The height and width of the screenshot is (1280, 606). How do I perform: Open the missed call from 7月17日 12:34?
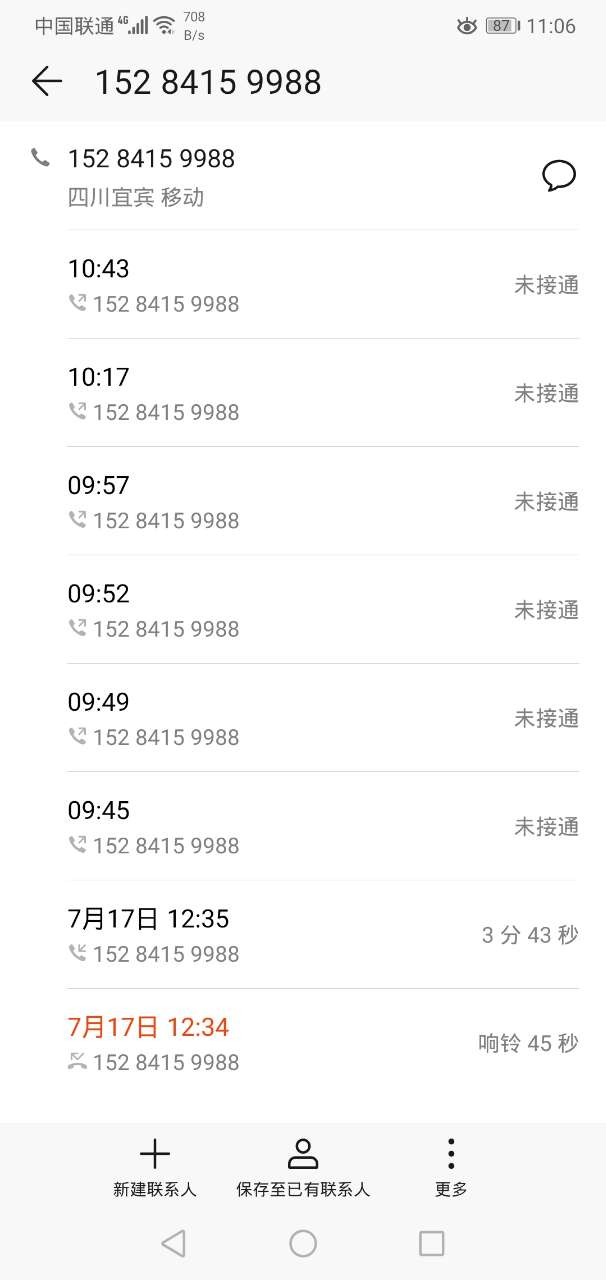(x=323, y=1043)
